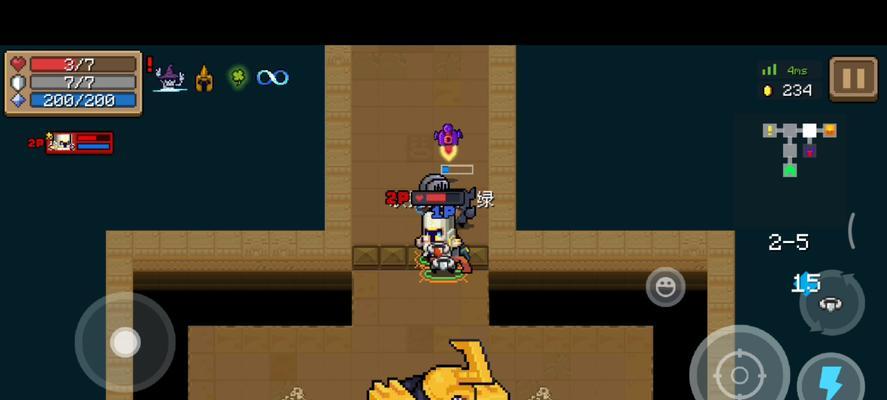Fire with the crosshair attack button
Viewport: 887px width, 400px height.
pos(739,373)
